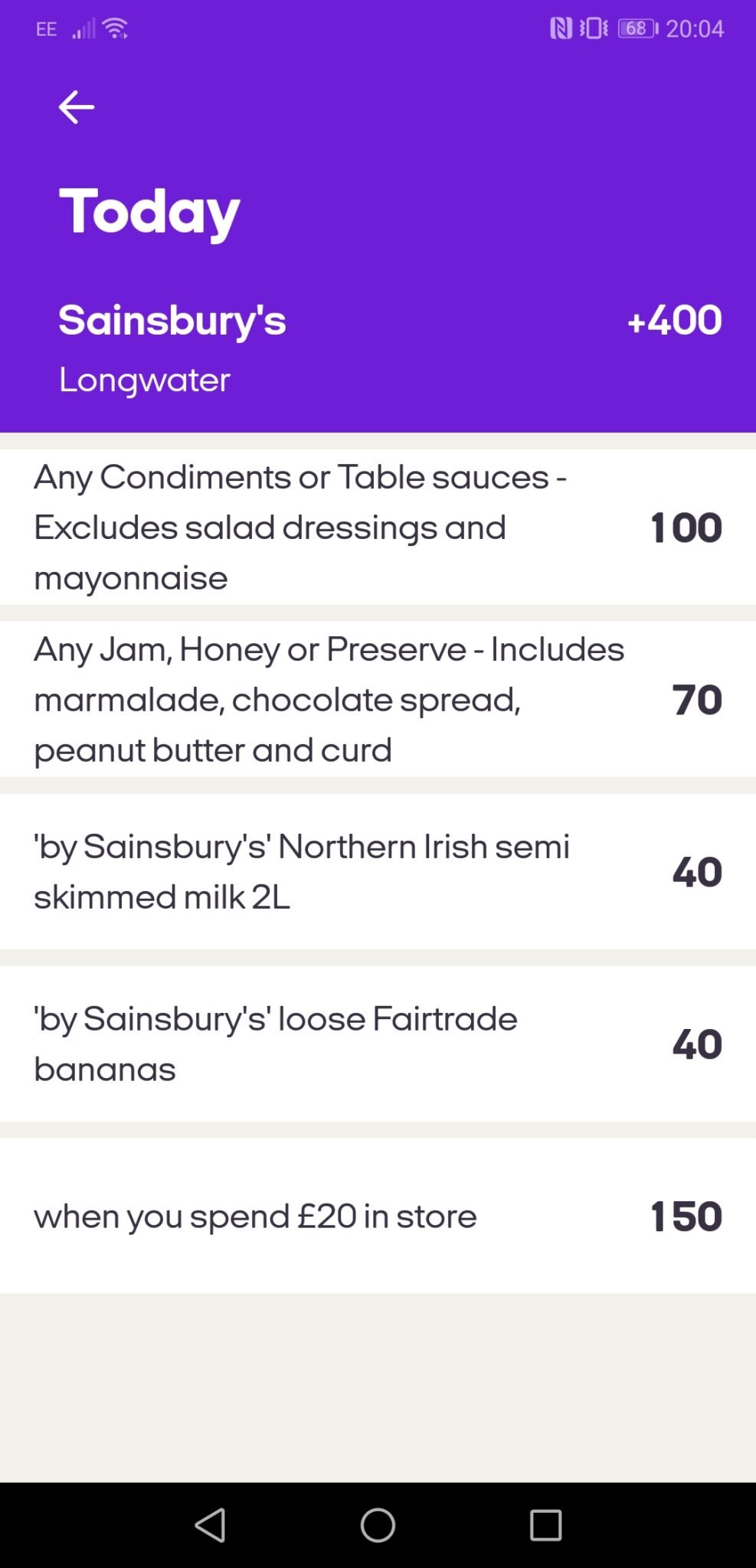Tap the vibrate mode status icon

coord(594,27)
